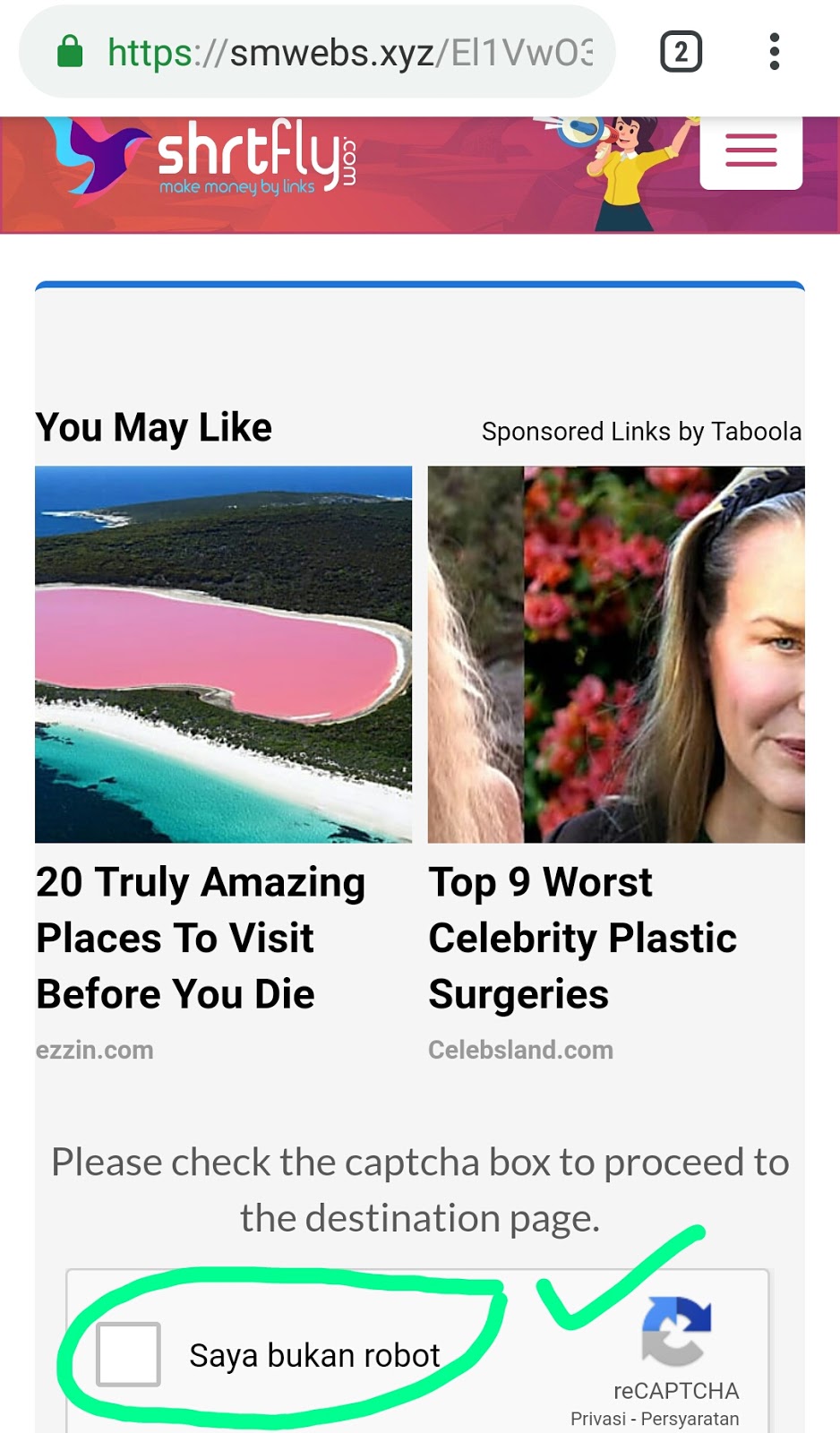Screen dimensions: 840x1433
Task: Open the reCAPTCHA Privasi link
Action: [597, 1419]
